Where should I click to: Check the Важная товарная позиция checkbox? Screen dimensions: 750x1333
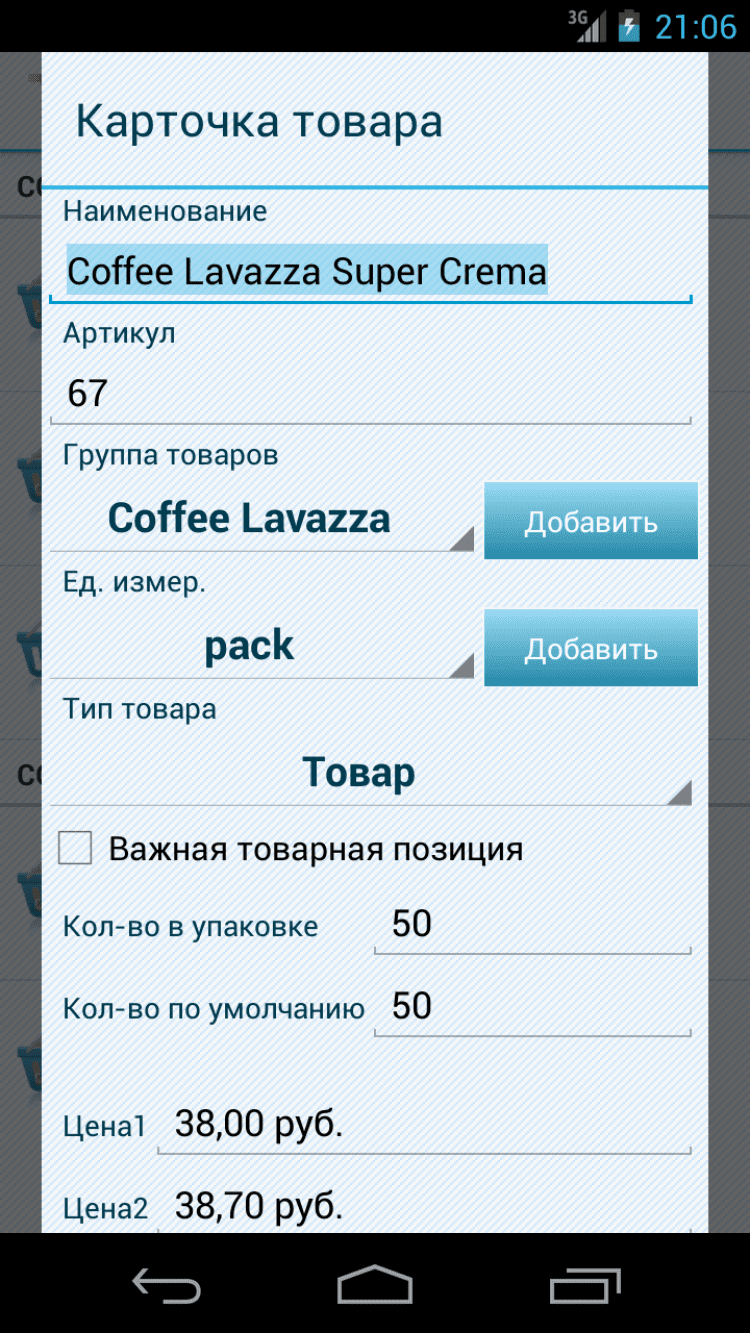coord(76,849)
